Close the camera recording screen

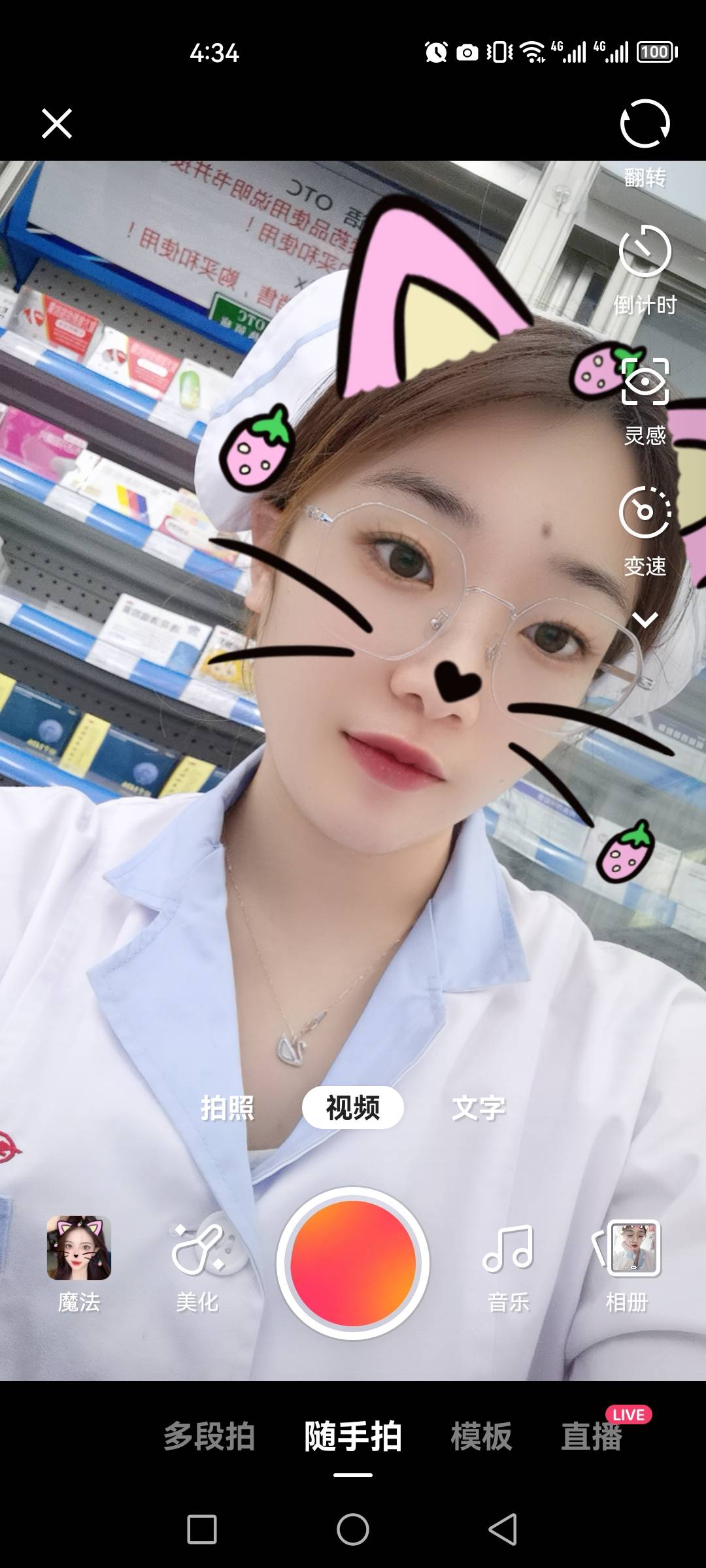coord(57,123)
